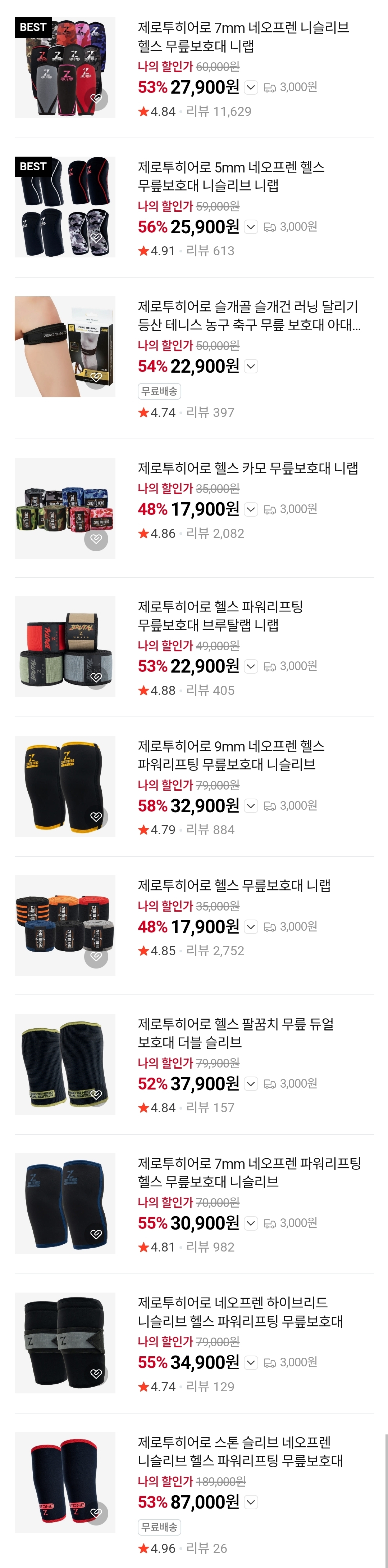Open 제로투히어로 7mm 네오프렌 니슬리브 헬스 무릎보호대 니랩
This screenshot has width=388, height=1568.
tap(243, 36)
